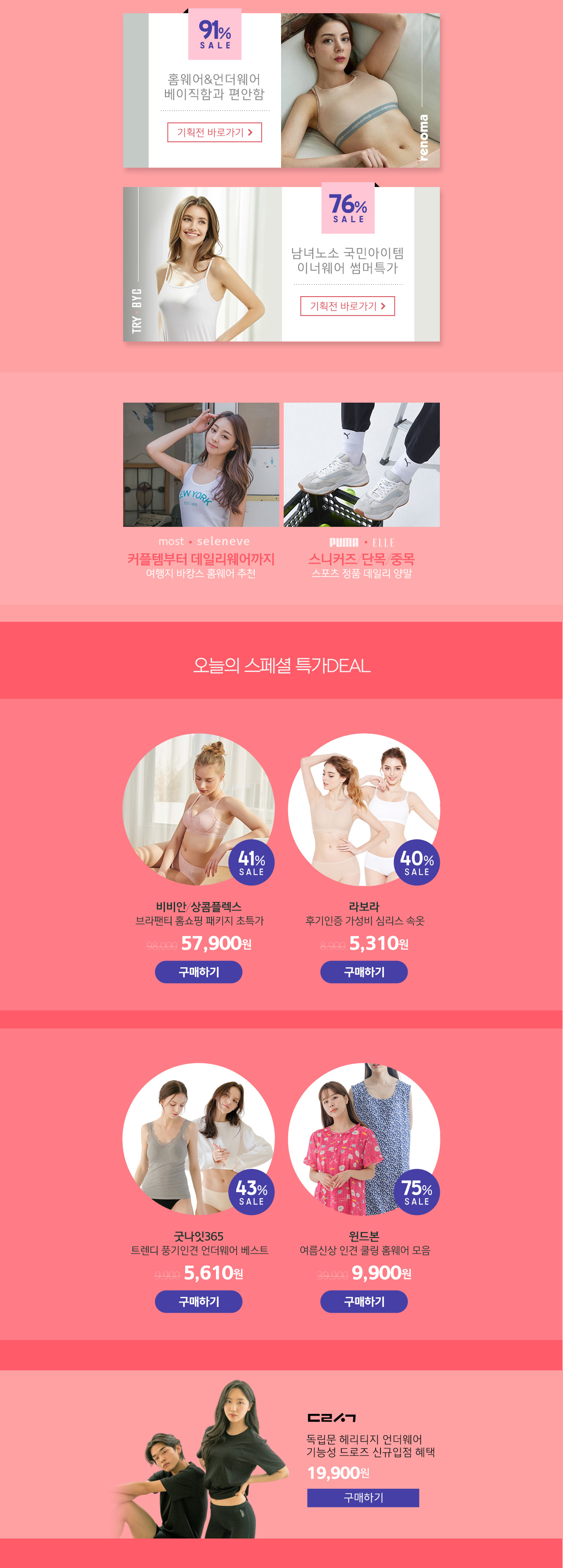
Task: Buy the 독립문 heritage drawers for 19,900원
Action: coord(363,1498)
